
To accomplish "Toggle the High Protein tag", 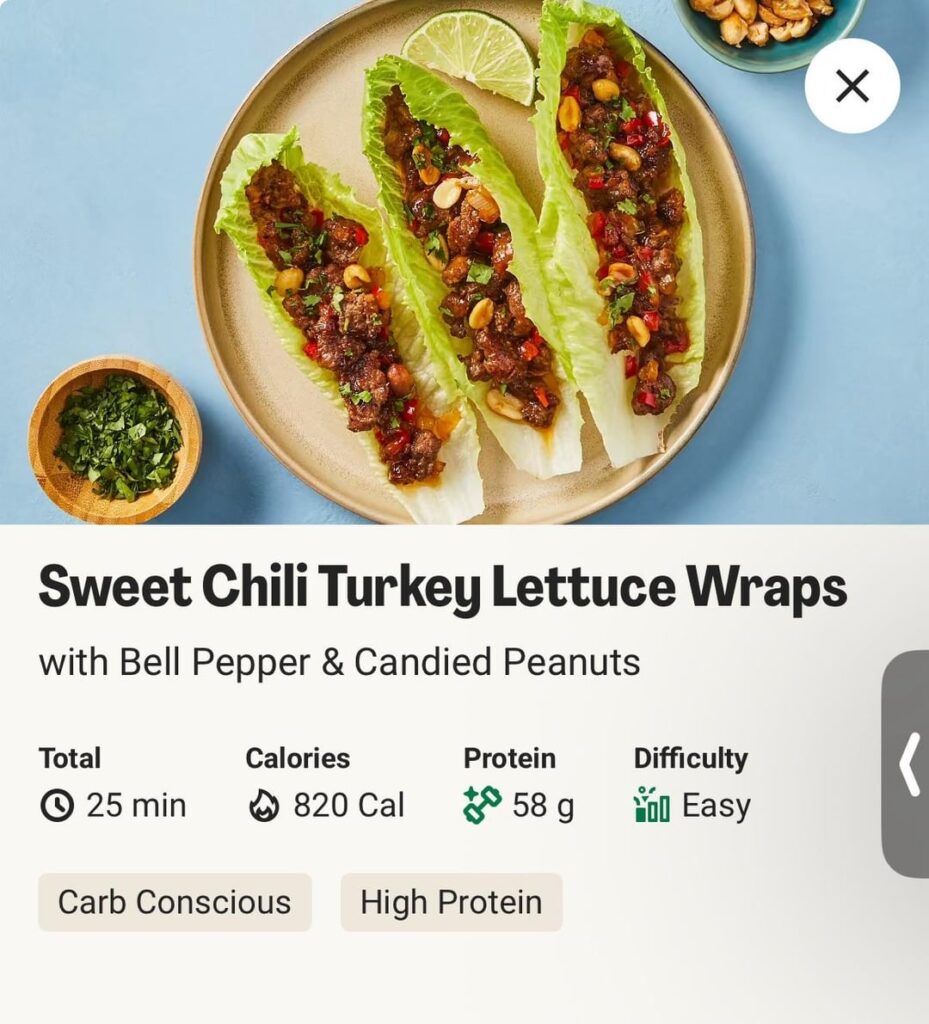I will point(449,901).
